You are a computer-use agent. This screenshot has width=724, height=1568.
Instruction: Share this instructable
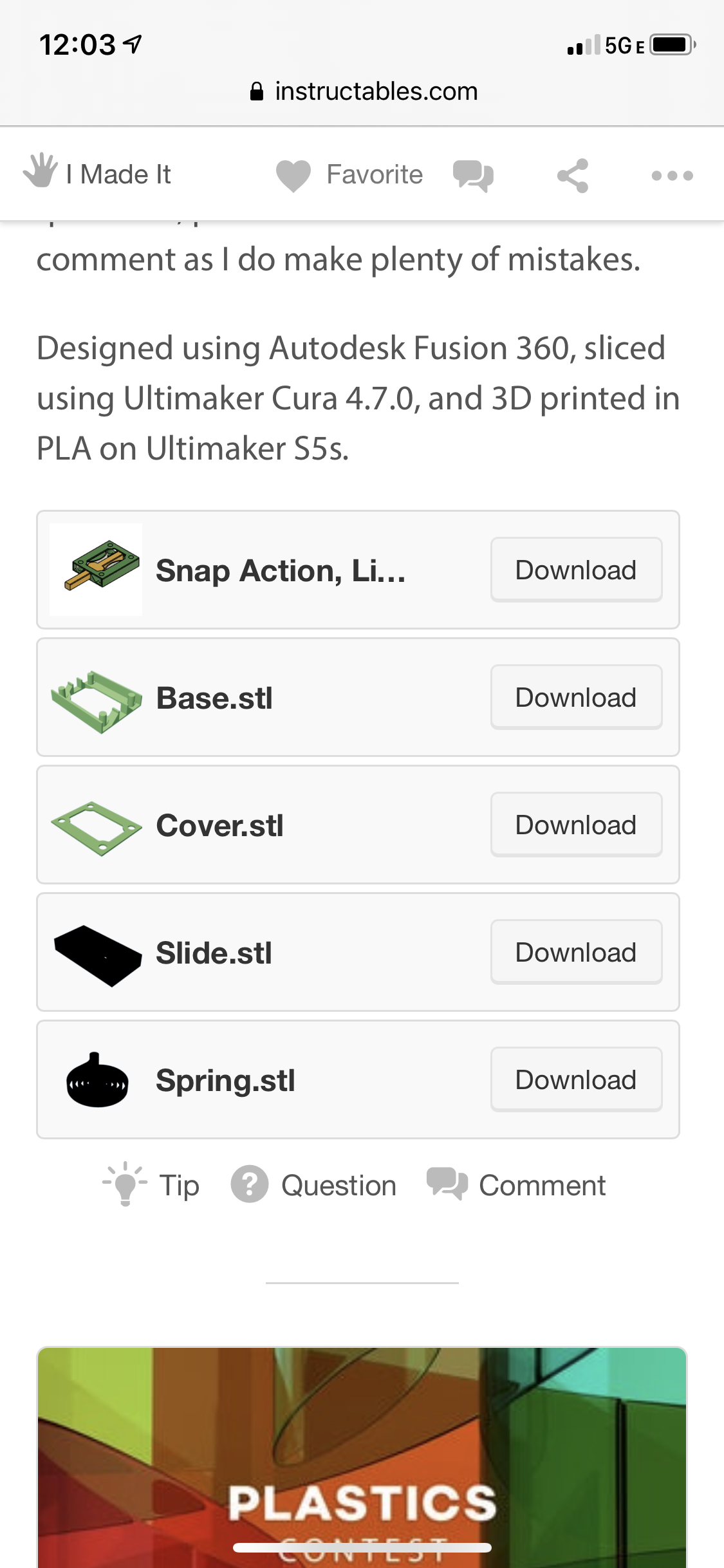572,176
